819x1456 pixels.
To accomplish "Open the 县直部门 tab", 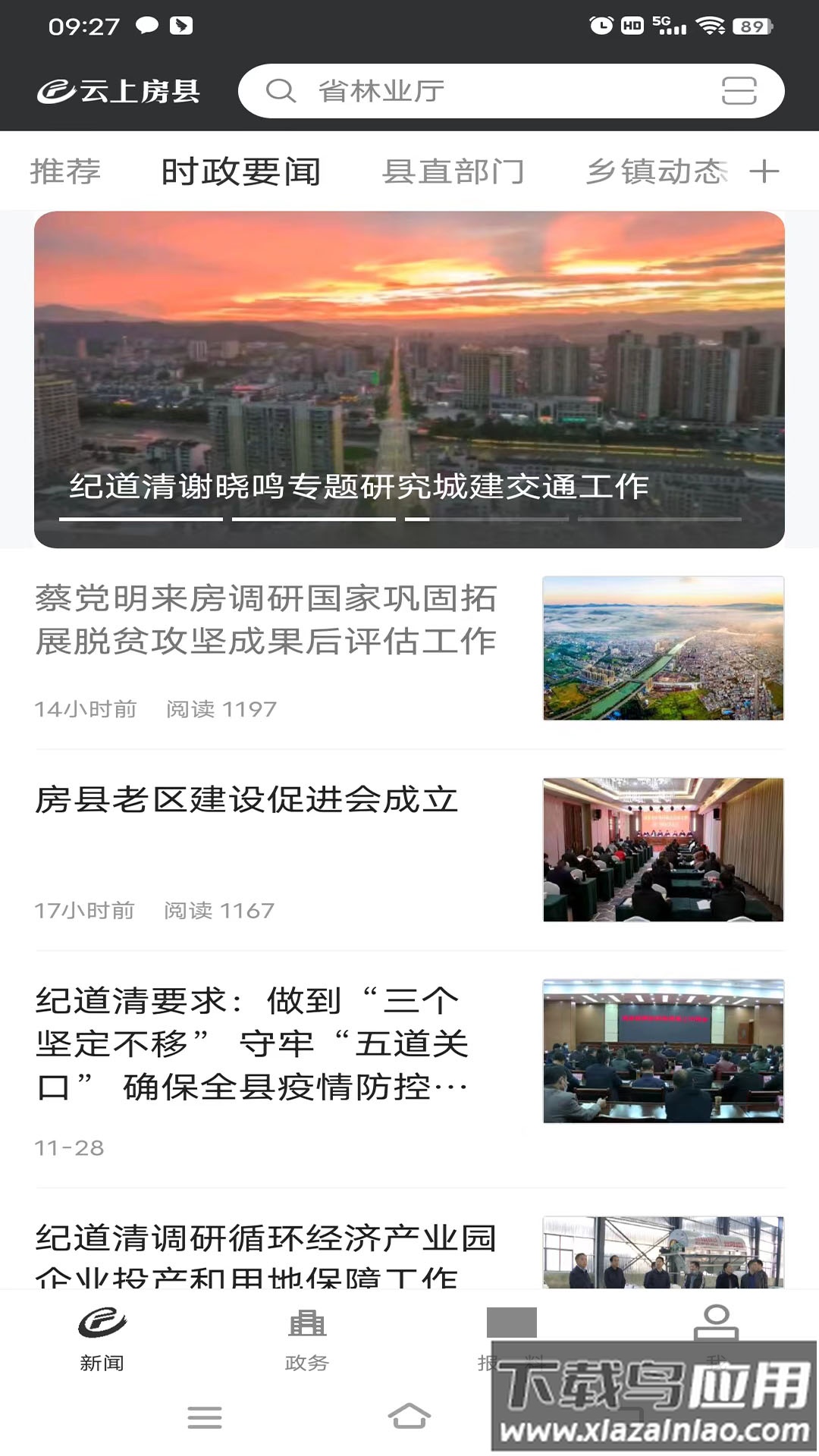I will pos(453,171).
